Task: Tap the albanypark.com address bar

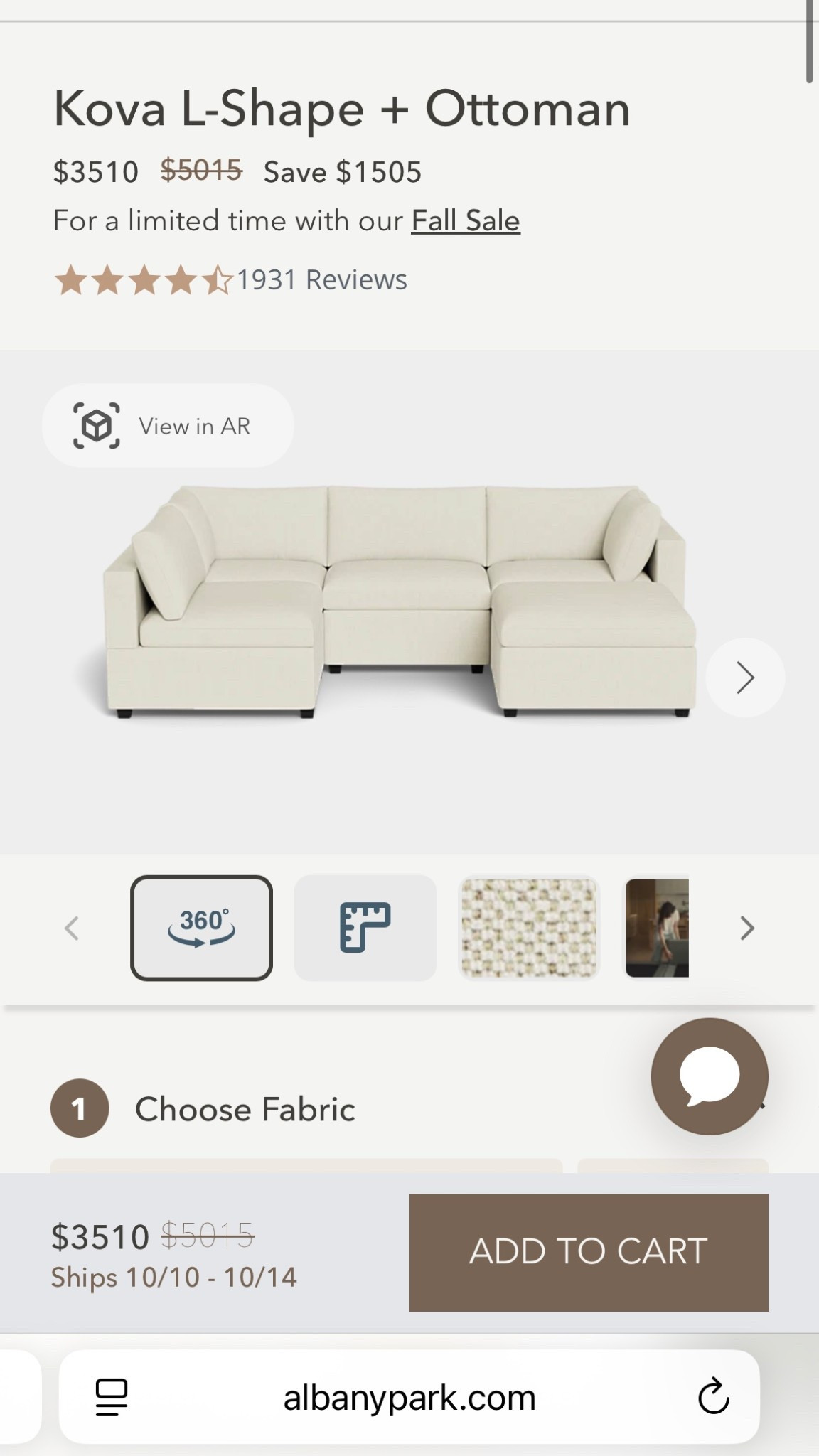Action: pos(409,1397)
